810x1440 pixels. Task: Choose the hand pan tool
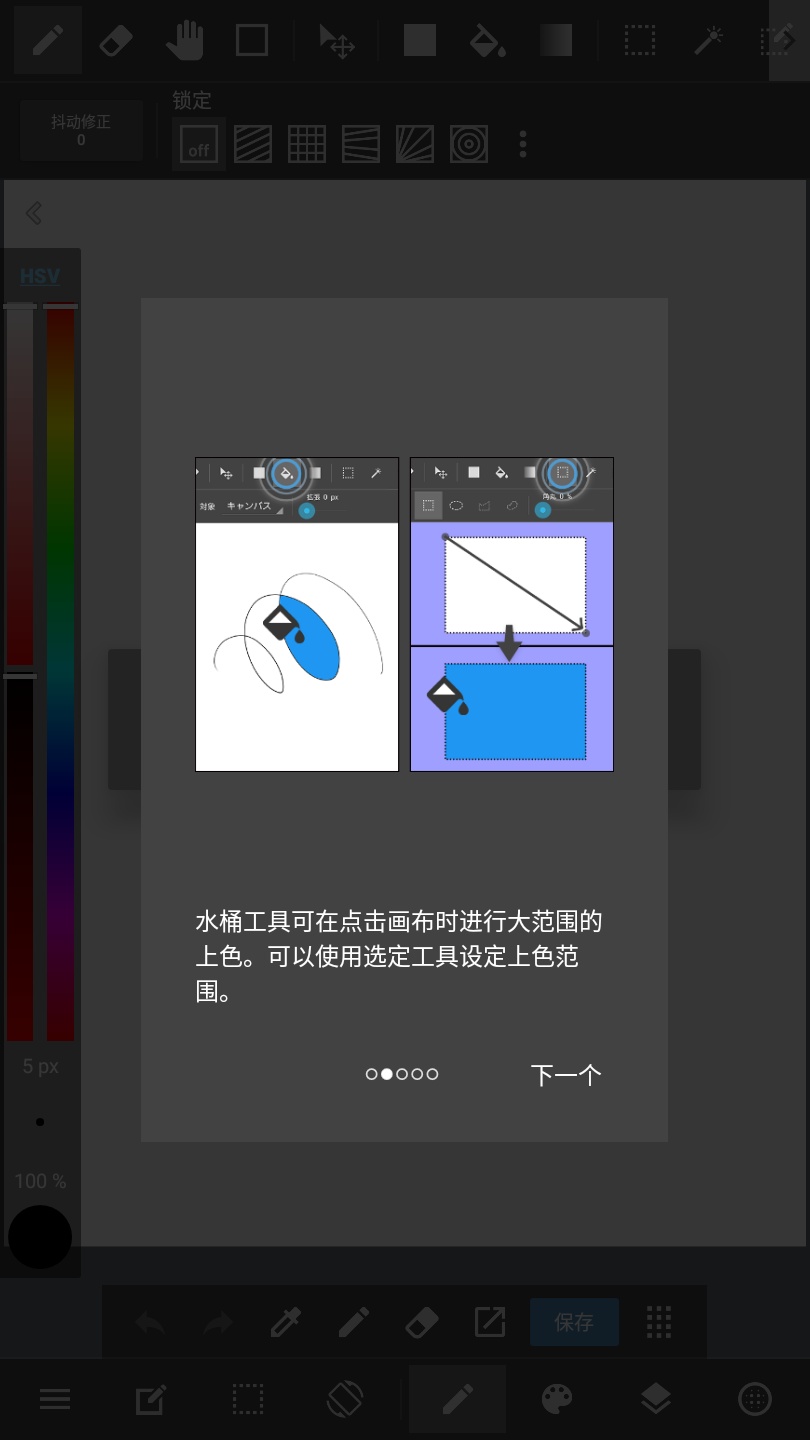coord(184,40)
